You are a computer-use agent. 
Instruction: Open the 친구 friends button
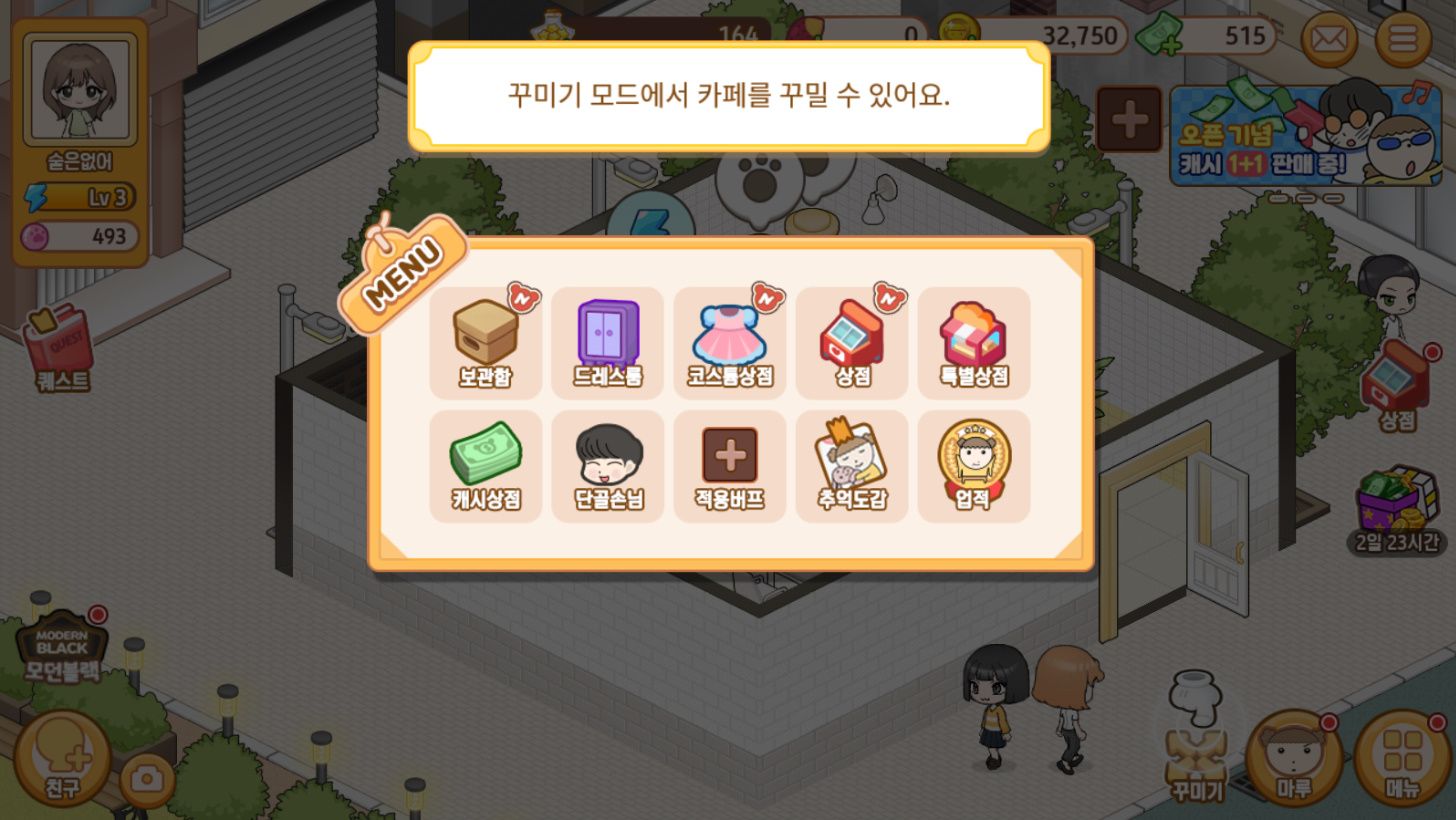(x=62, y=759)
